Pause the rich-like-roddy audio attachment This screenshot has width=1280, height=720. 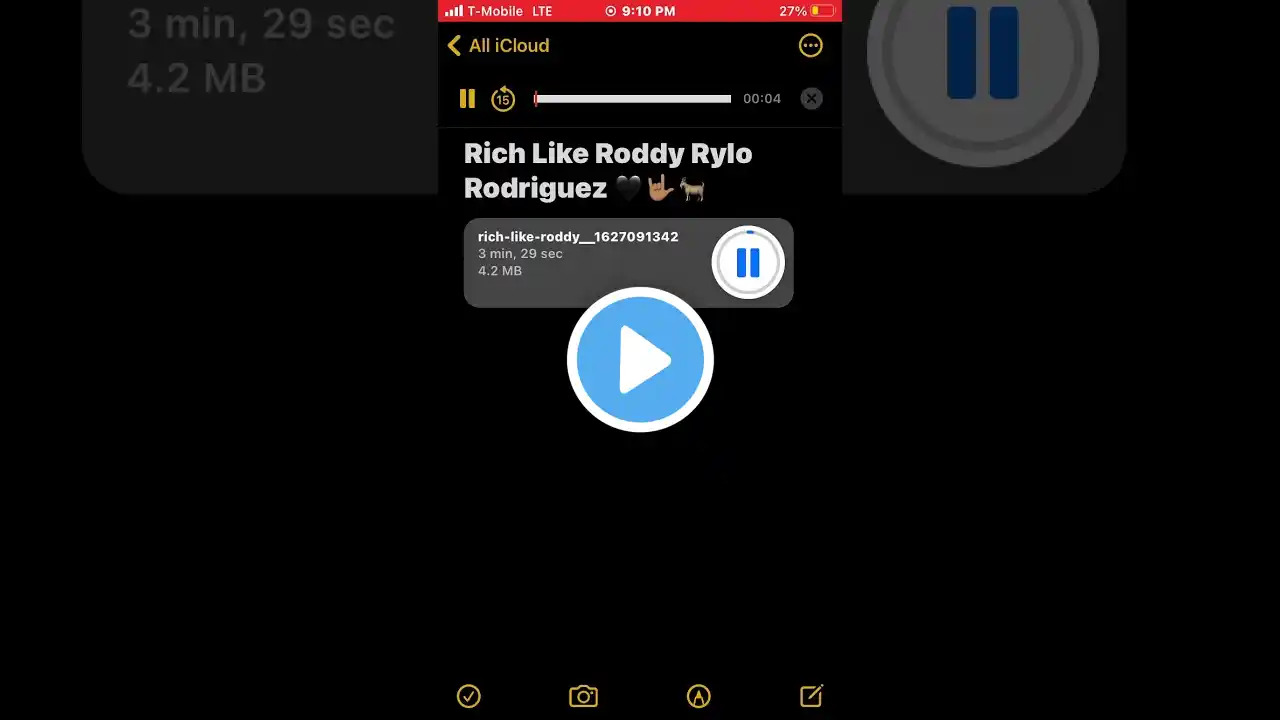pos(748,262)
